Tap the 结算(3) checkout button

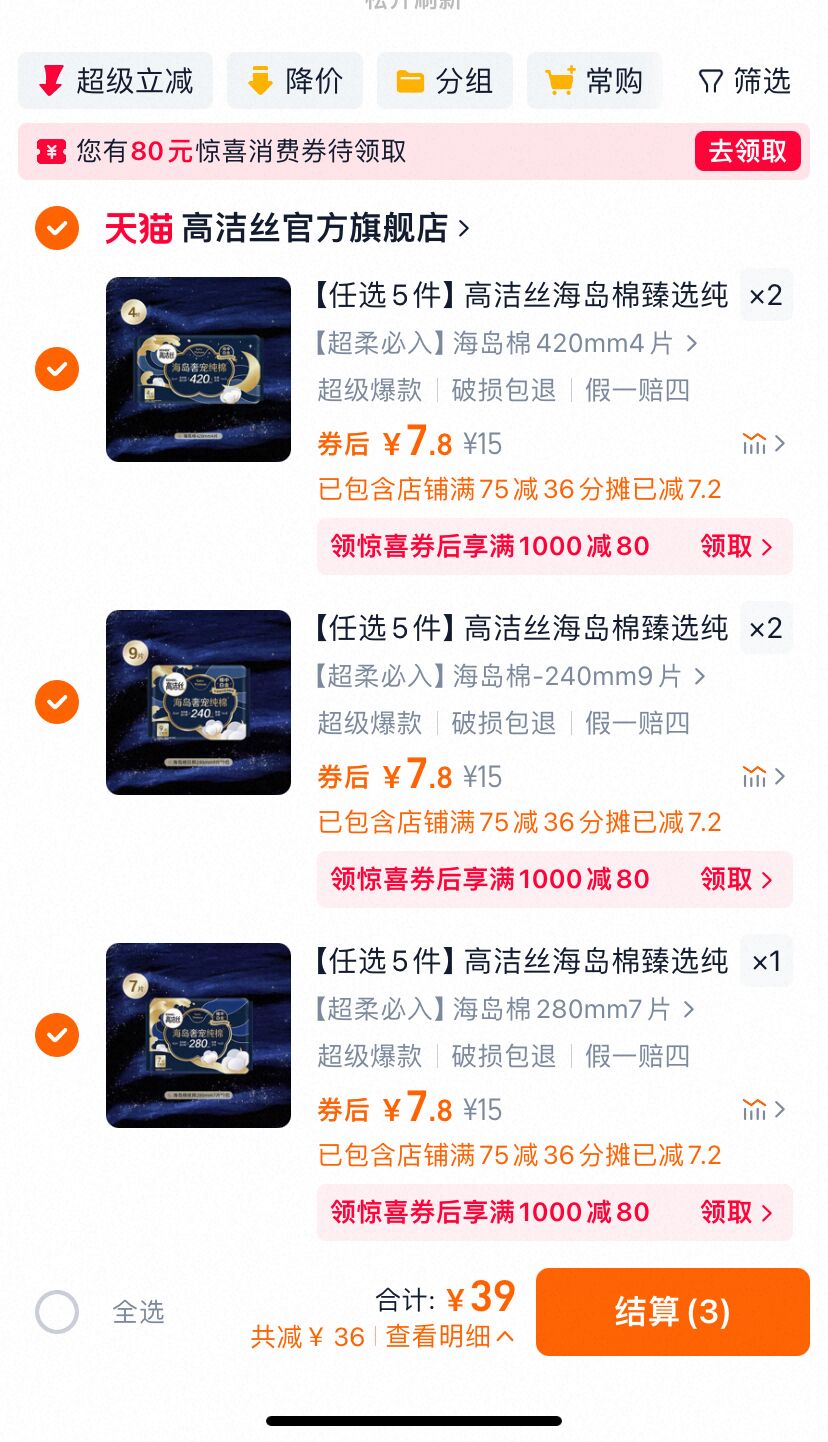pyautogui.click(x=672, y=1312)
